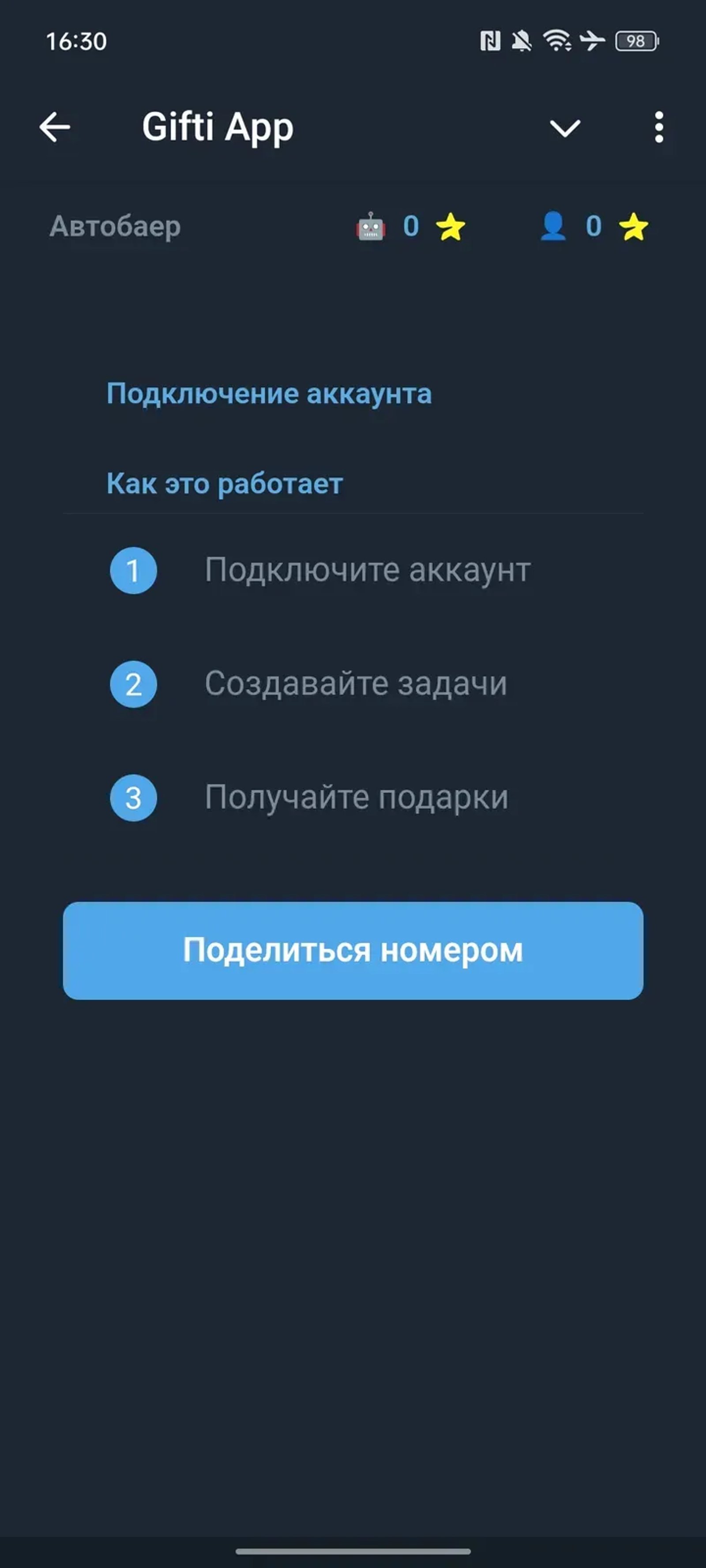Tap the step 1 numbered circle
This screenshot has height=1568, width=706.
[133, 571]
